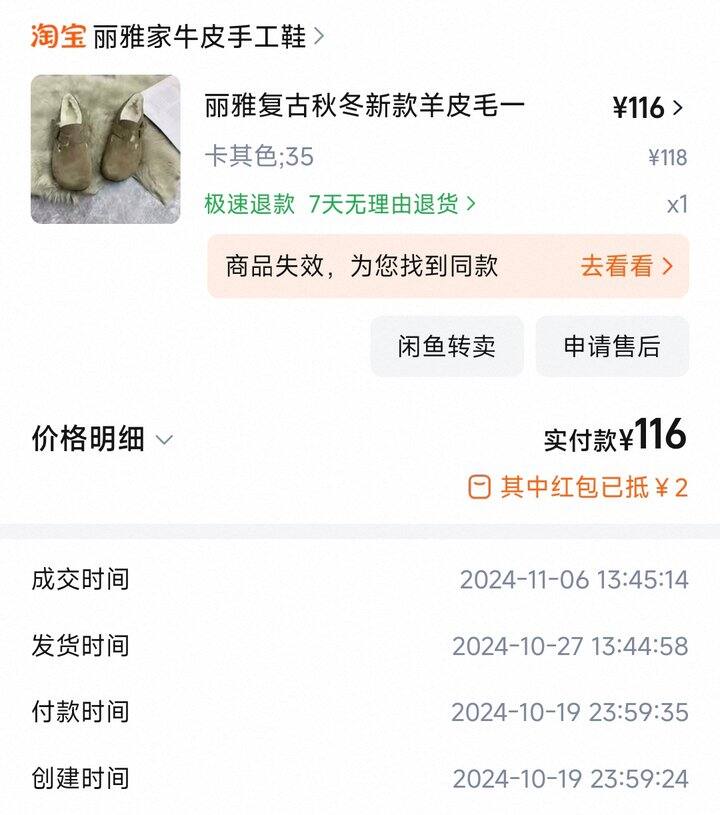Open the 丽雅复古秋冬新款羊皮毛一 product details
Viewport: 720px width, 815px height.
point(364,106)
